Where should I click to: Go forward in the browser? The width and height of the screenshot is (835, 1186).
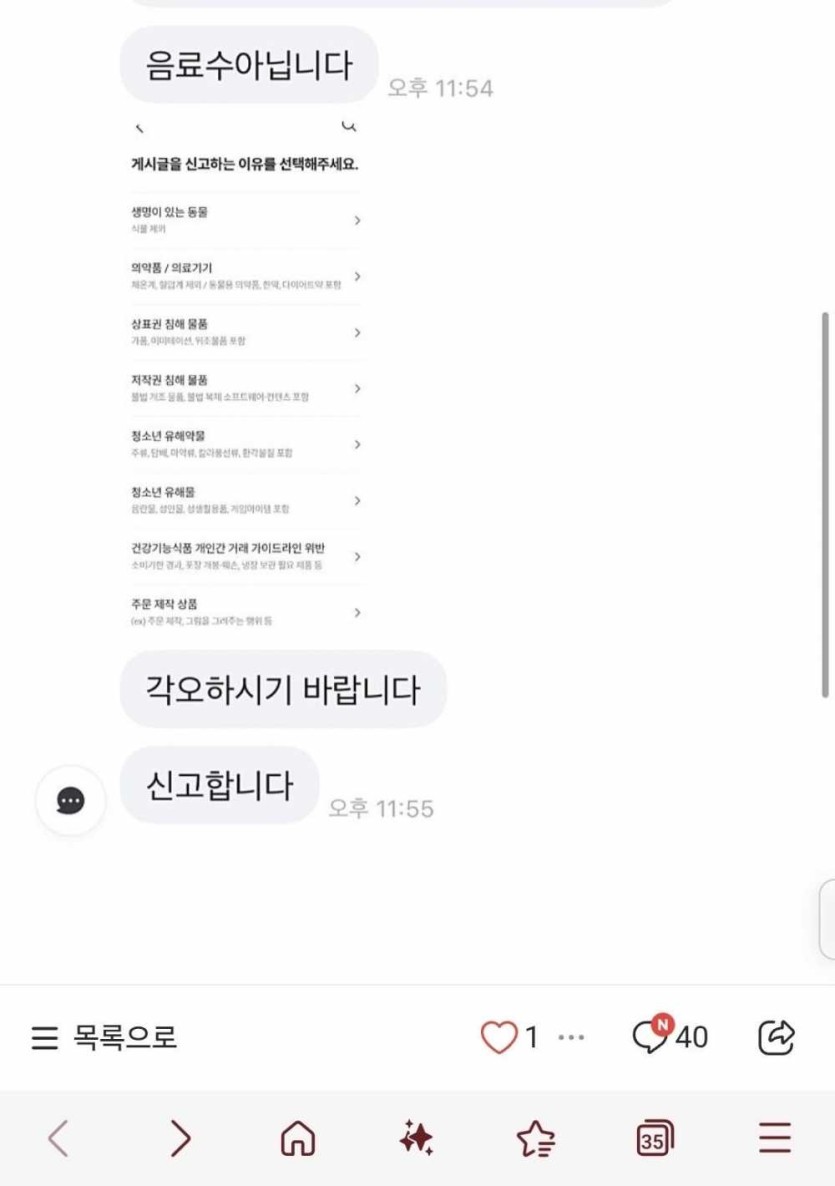180,1138
